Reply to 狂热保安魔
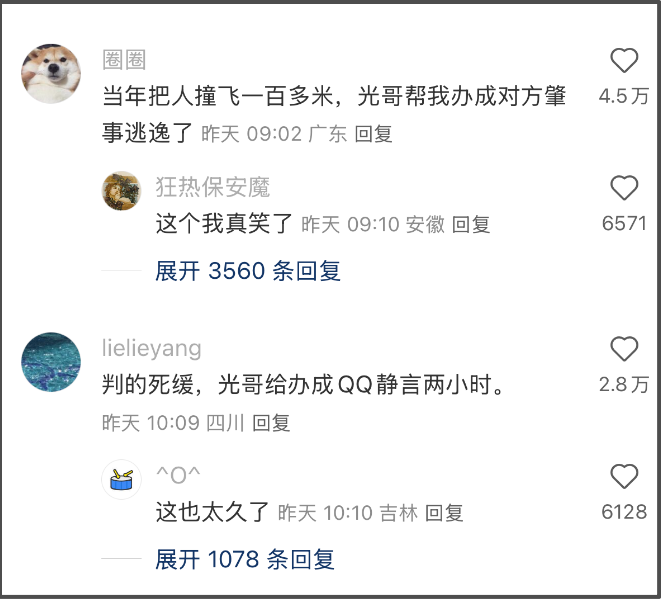662x600 pixels. (471, 225)
